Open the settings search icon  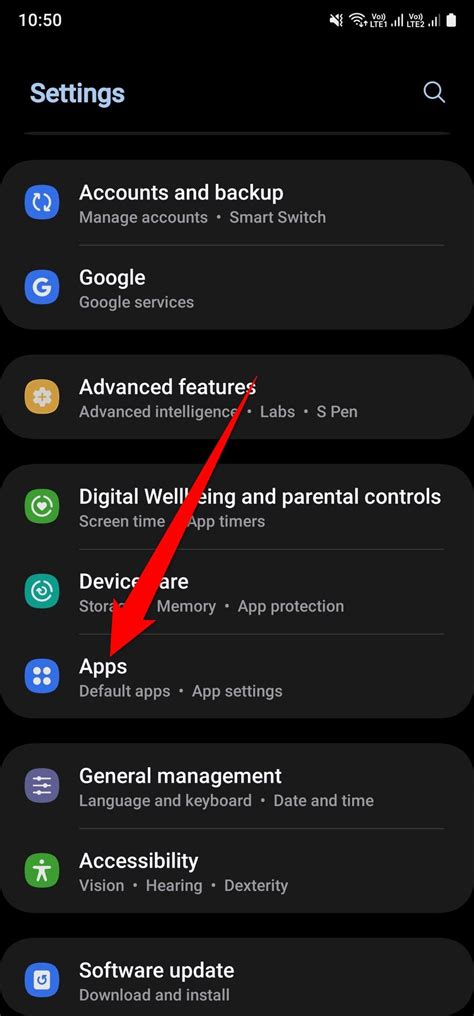[434, 92]
